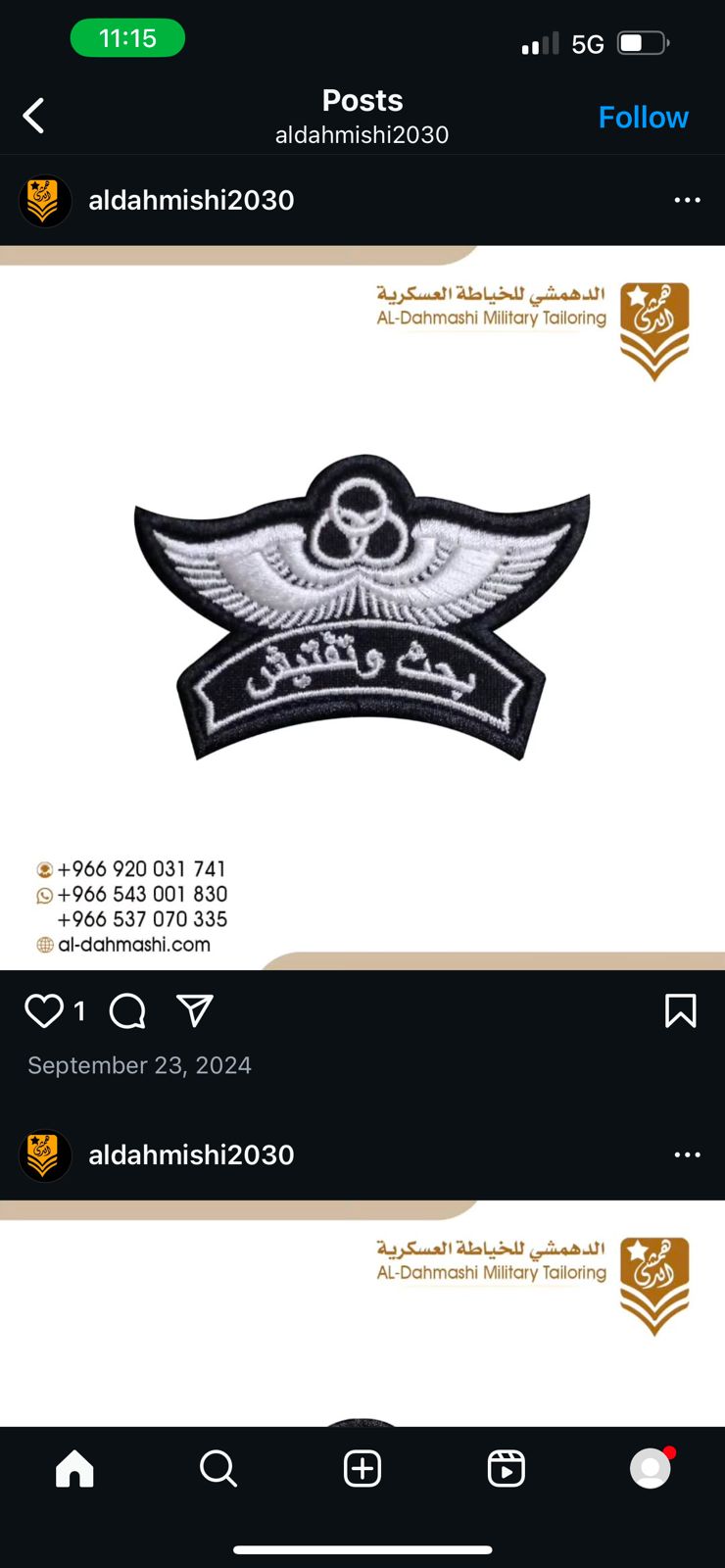Follow the aldahmishi2030 account

tap(644, 118)
